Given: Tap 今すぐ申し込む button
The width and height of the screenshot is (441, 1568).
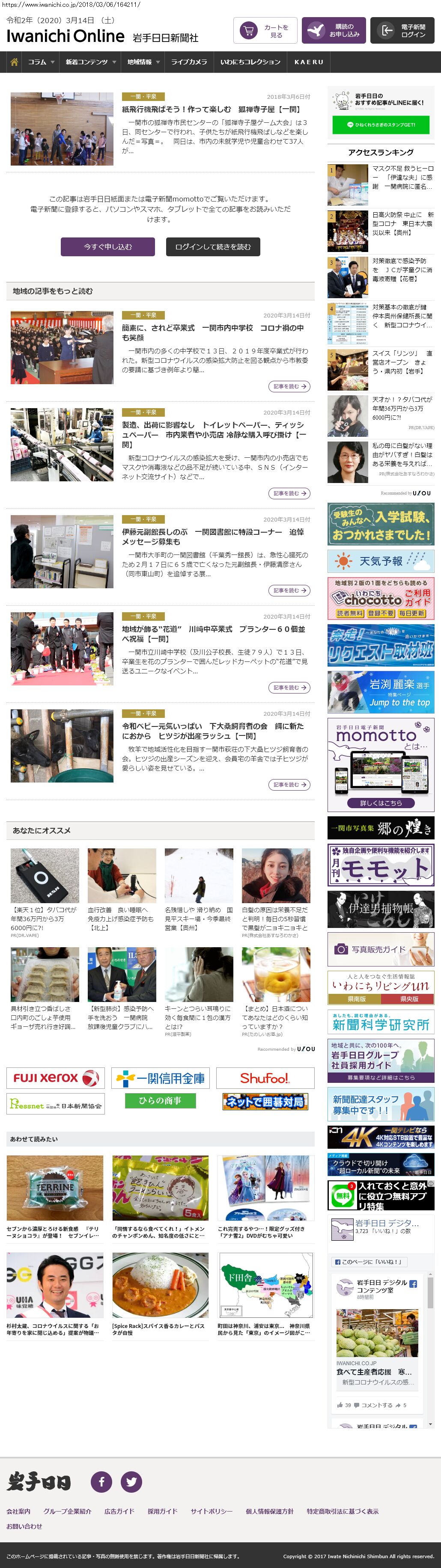Looking at the screenshot, I should pos(108,246).
